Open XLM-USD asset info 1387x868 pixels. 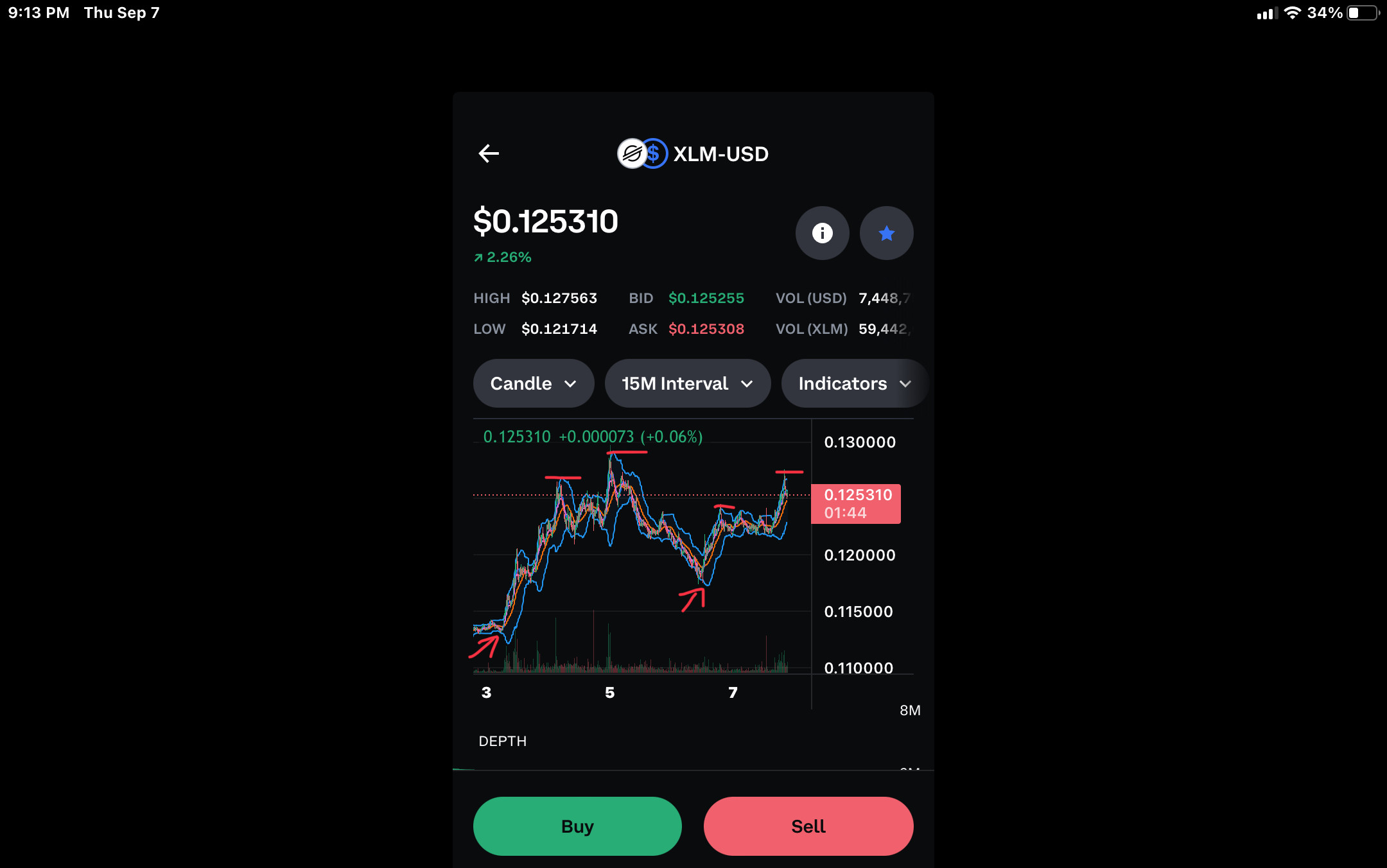coord(822,233)
